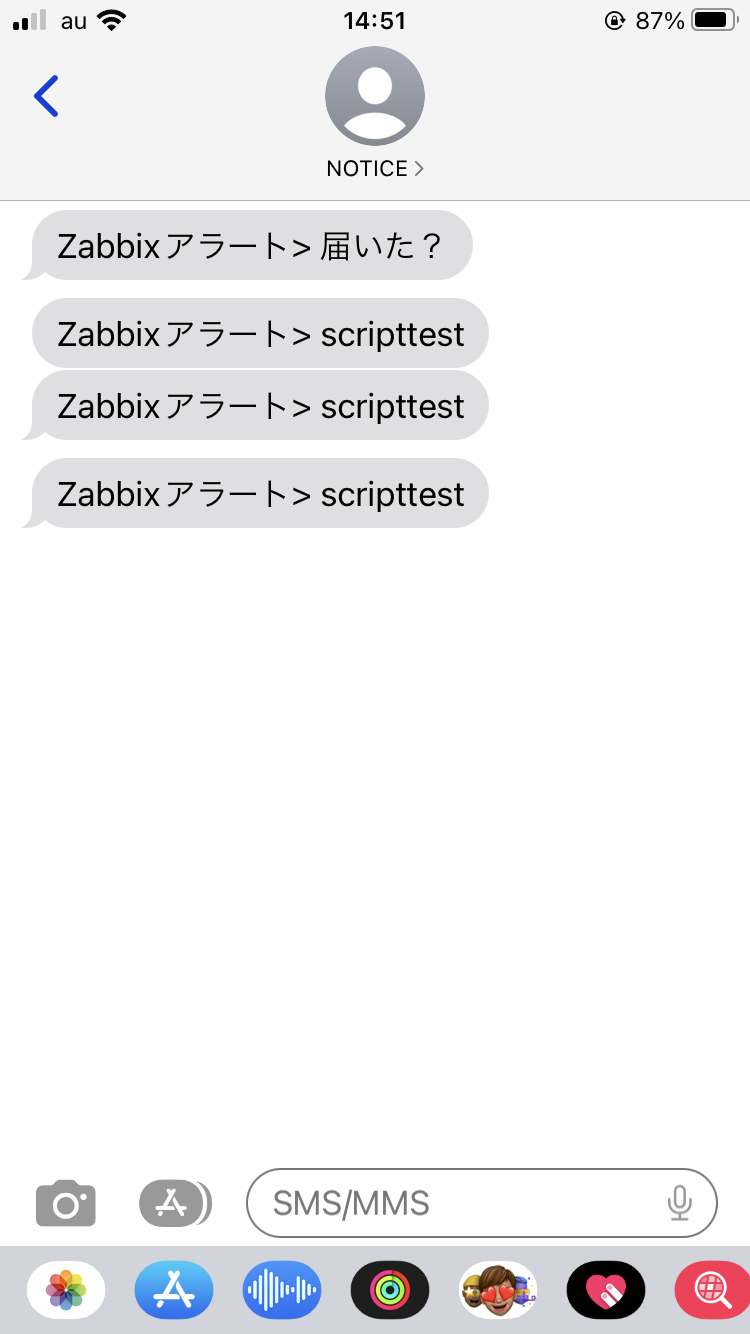Open the Digital Touch heart app

tap(606, 1290)
